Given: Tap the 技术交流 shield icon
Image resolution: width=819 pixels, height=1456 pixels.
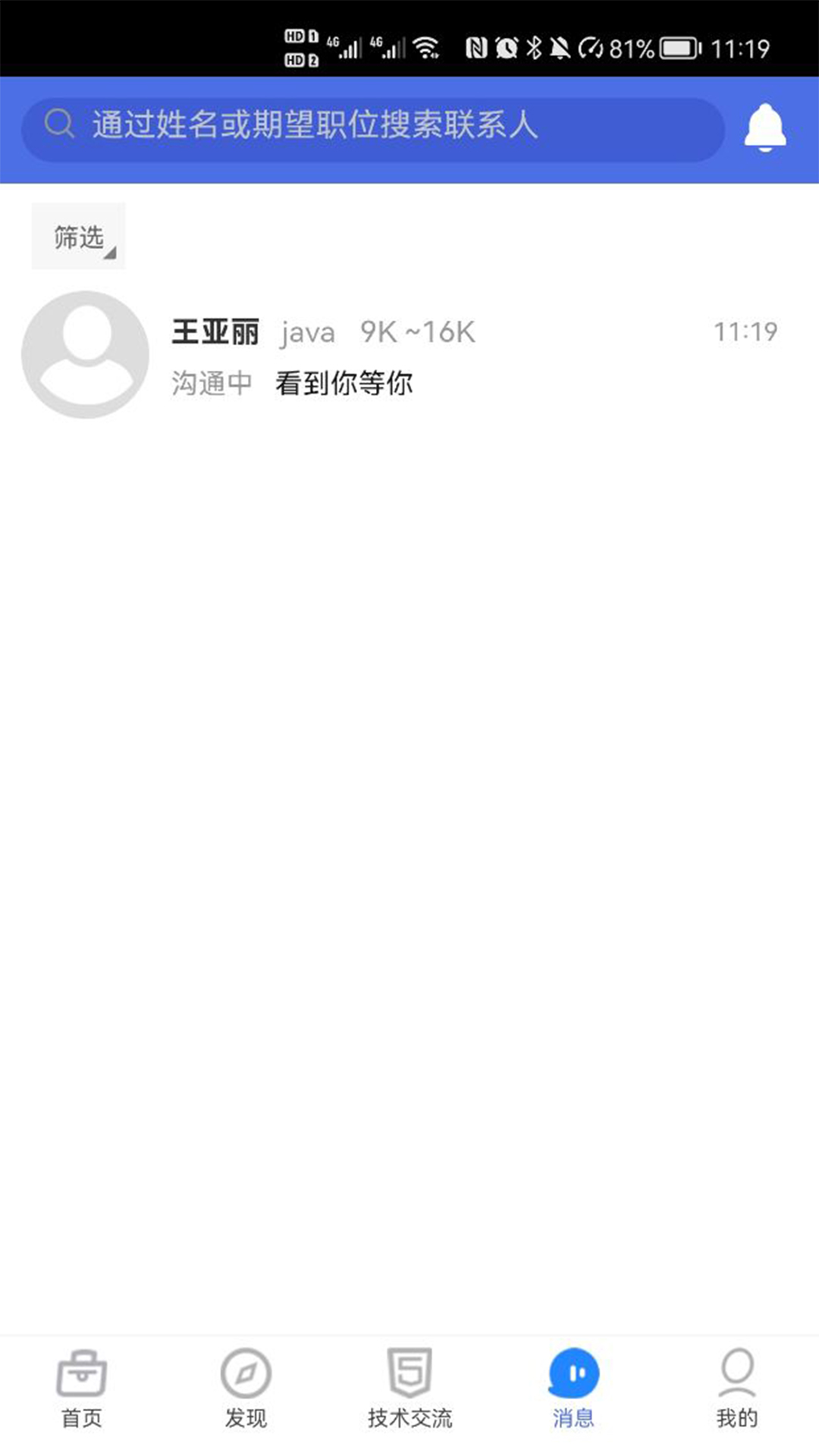Looking at the screenshot, I should click(x=409, y=1370).
